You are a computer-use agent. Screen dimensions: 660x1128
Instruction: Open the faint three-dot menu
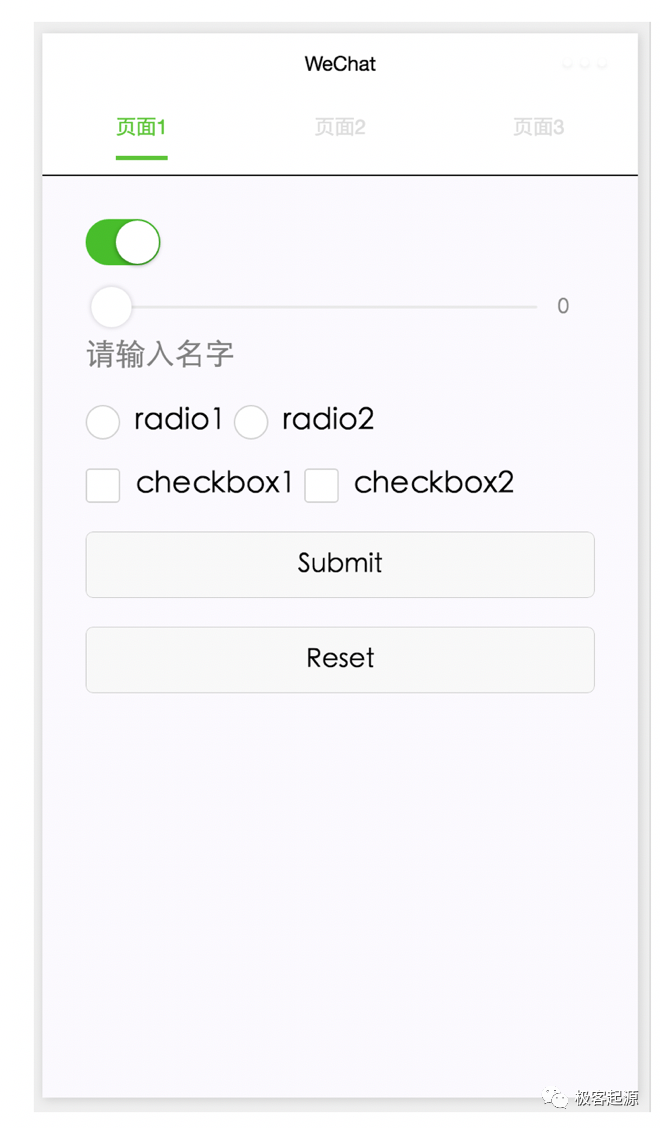[x=584, y=64]
